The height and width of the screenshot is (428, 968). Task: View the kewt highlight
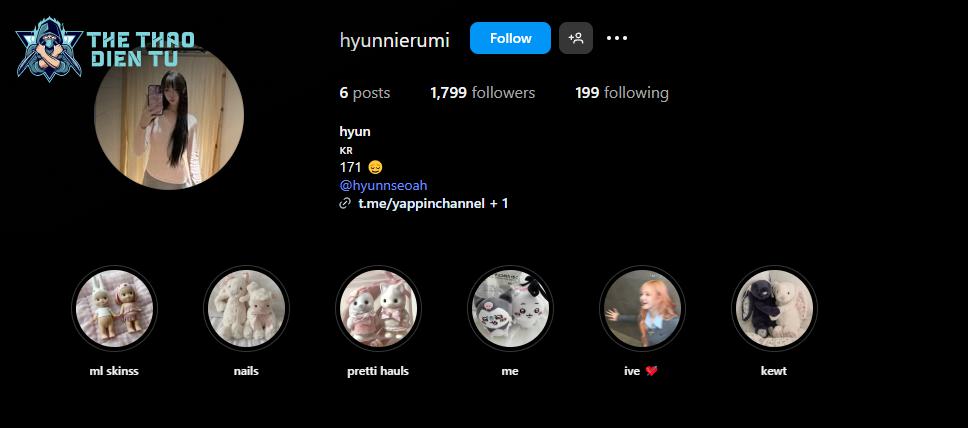coord(774,308)
